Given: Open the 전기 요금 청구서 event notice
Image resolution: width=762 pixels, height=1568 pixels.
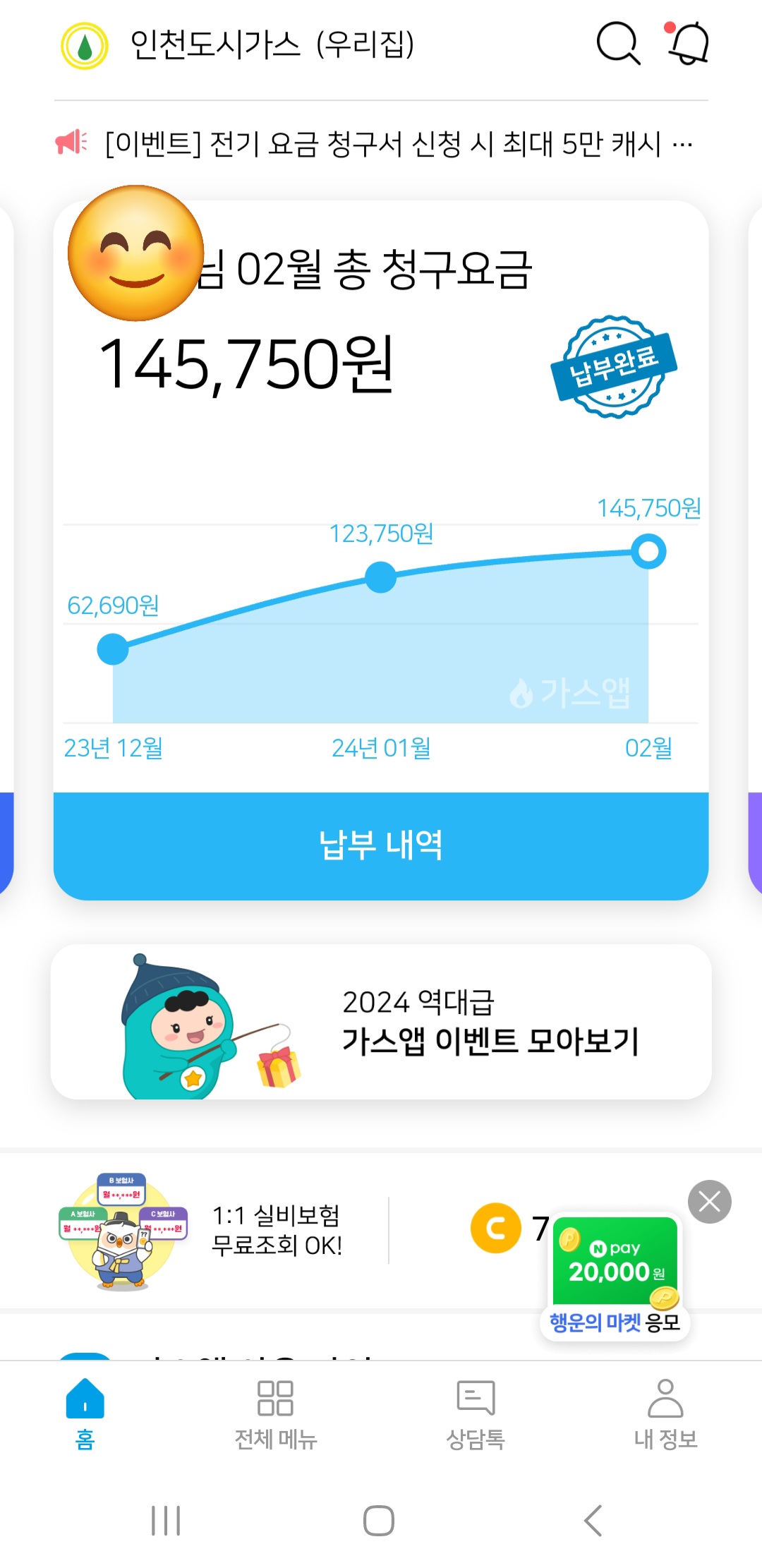Looking at the screenshot, I should (x=381, y=144).
